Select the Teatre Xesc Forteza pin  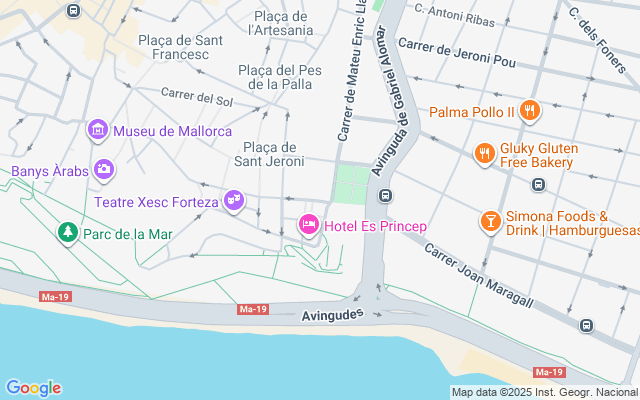[x=233, y=201]
